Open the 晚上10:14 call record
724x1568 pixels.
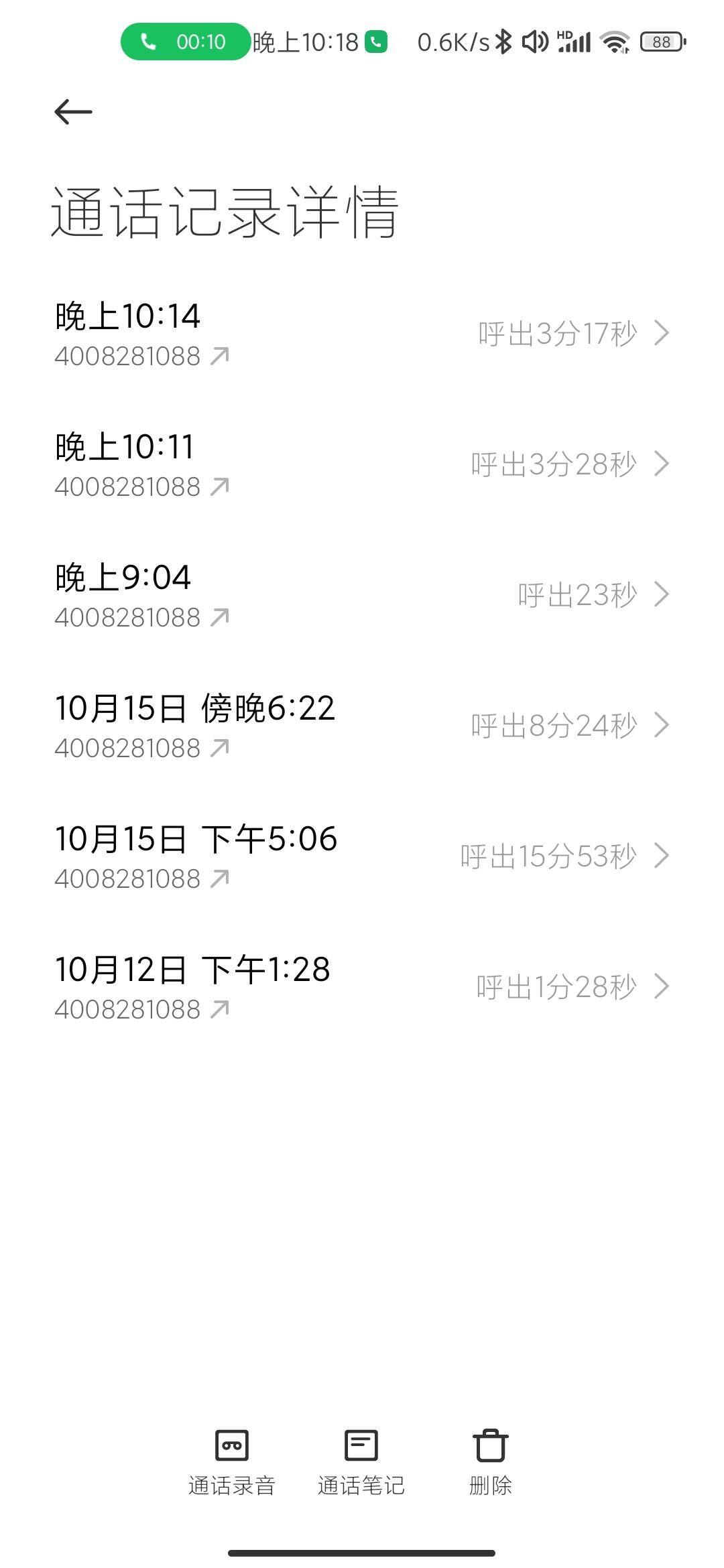coord(362,334)
